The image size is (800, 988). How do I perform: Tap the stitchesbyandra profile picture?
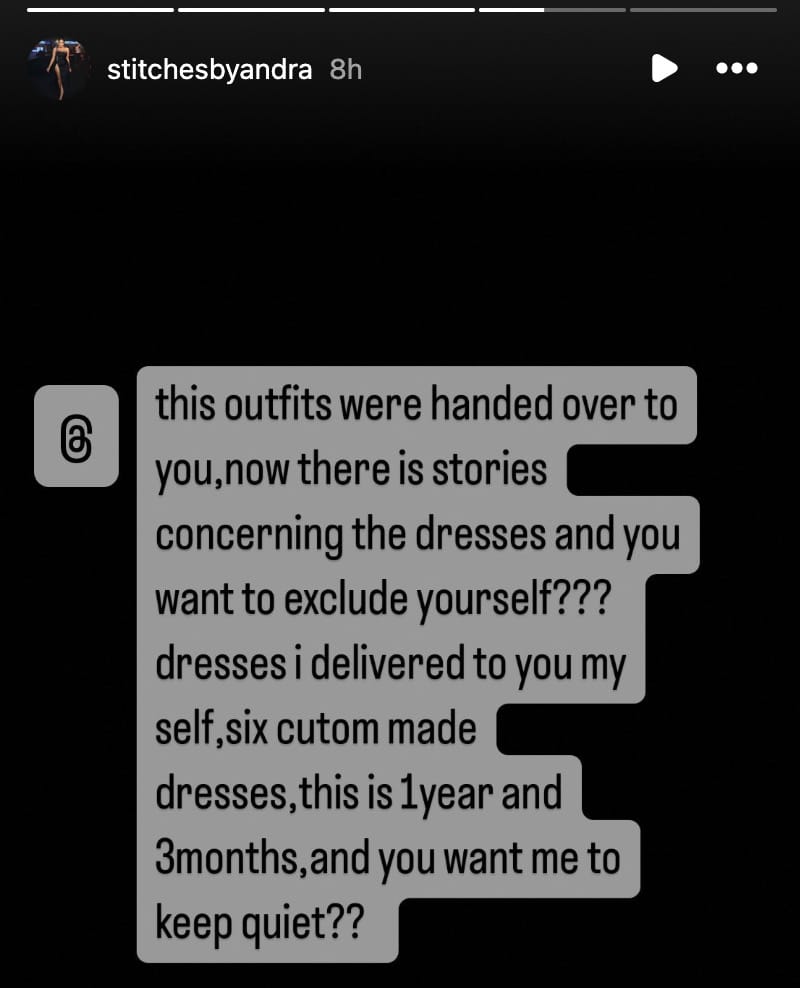pos(59,69)
